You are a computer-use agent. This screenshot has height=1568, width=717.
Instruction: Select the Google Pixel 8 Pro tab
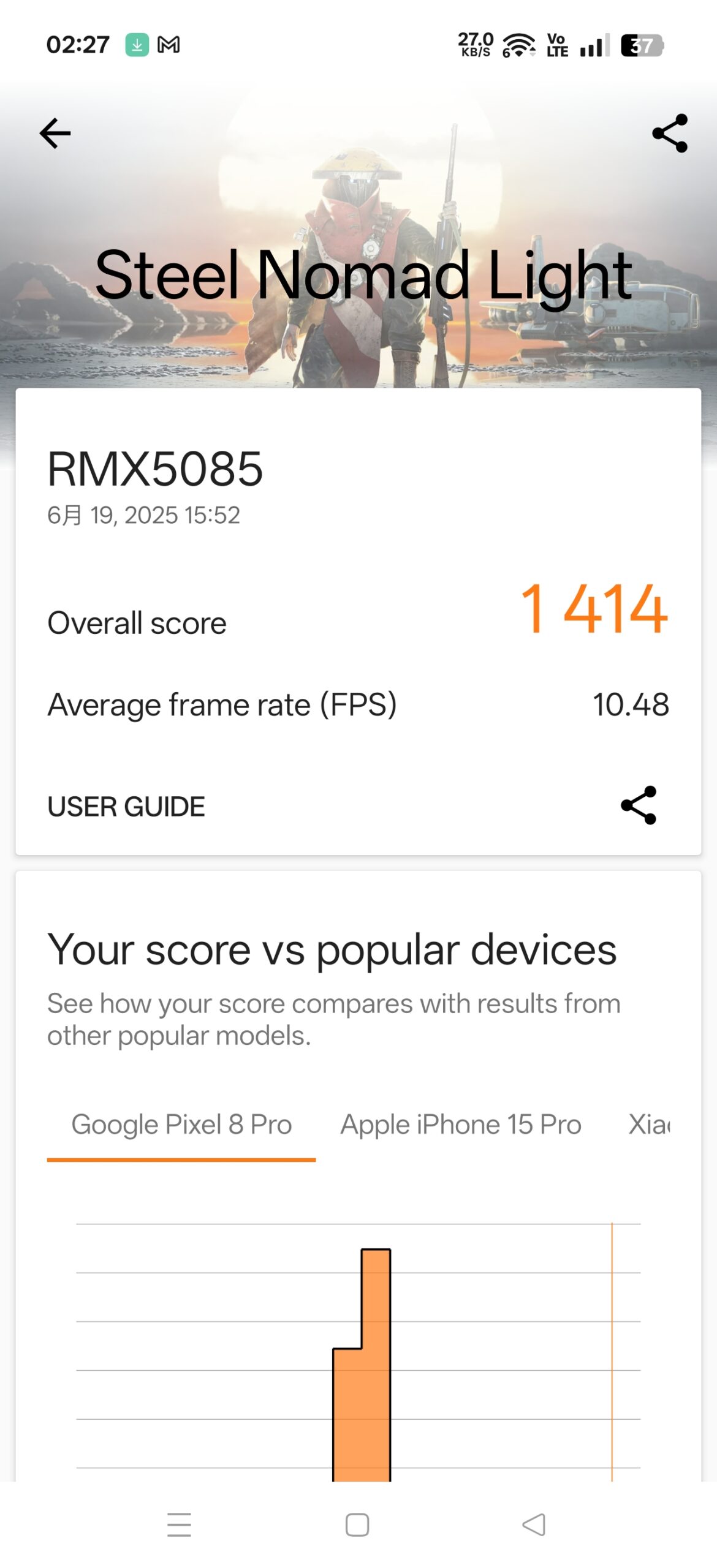pos(181,1125)
